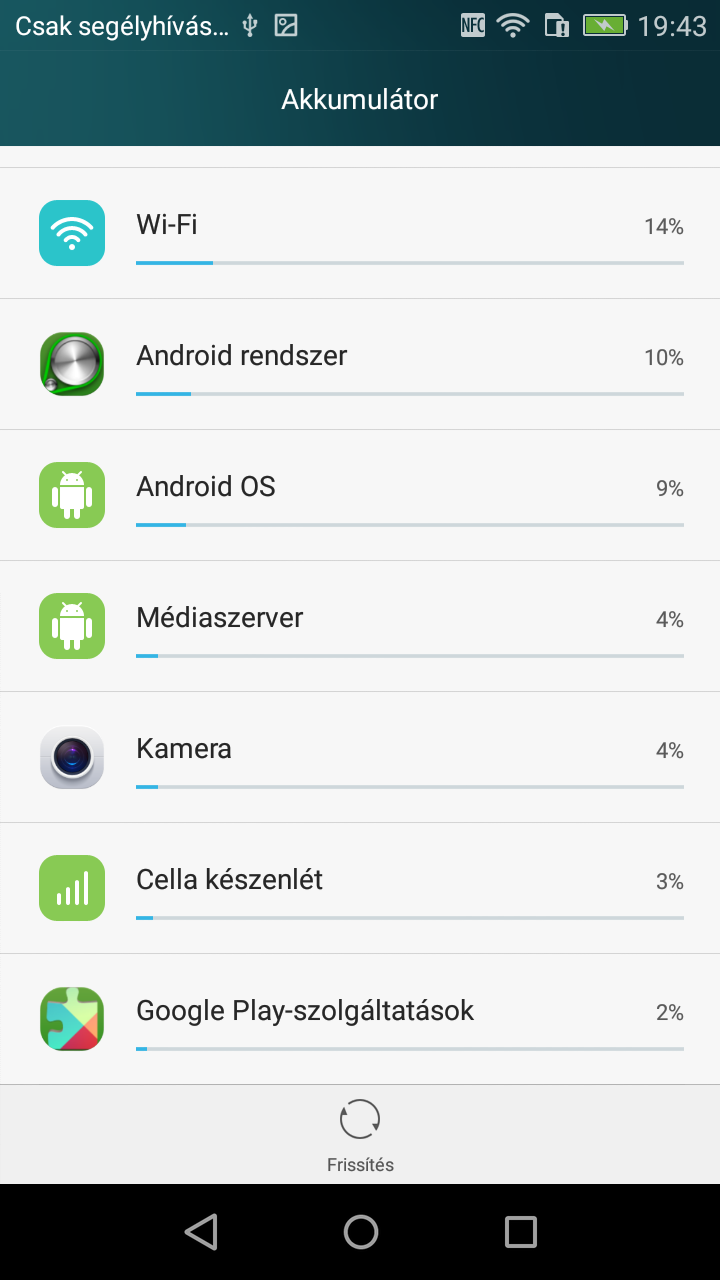Refresh the list with Frissítés

[360, 1134]
